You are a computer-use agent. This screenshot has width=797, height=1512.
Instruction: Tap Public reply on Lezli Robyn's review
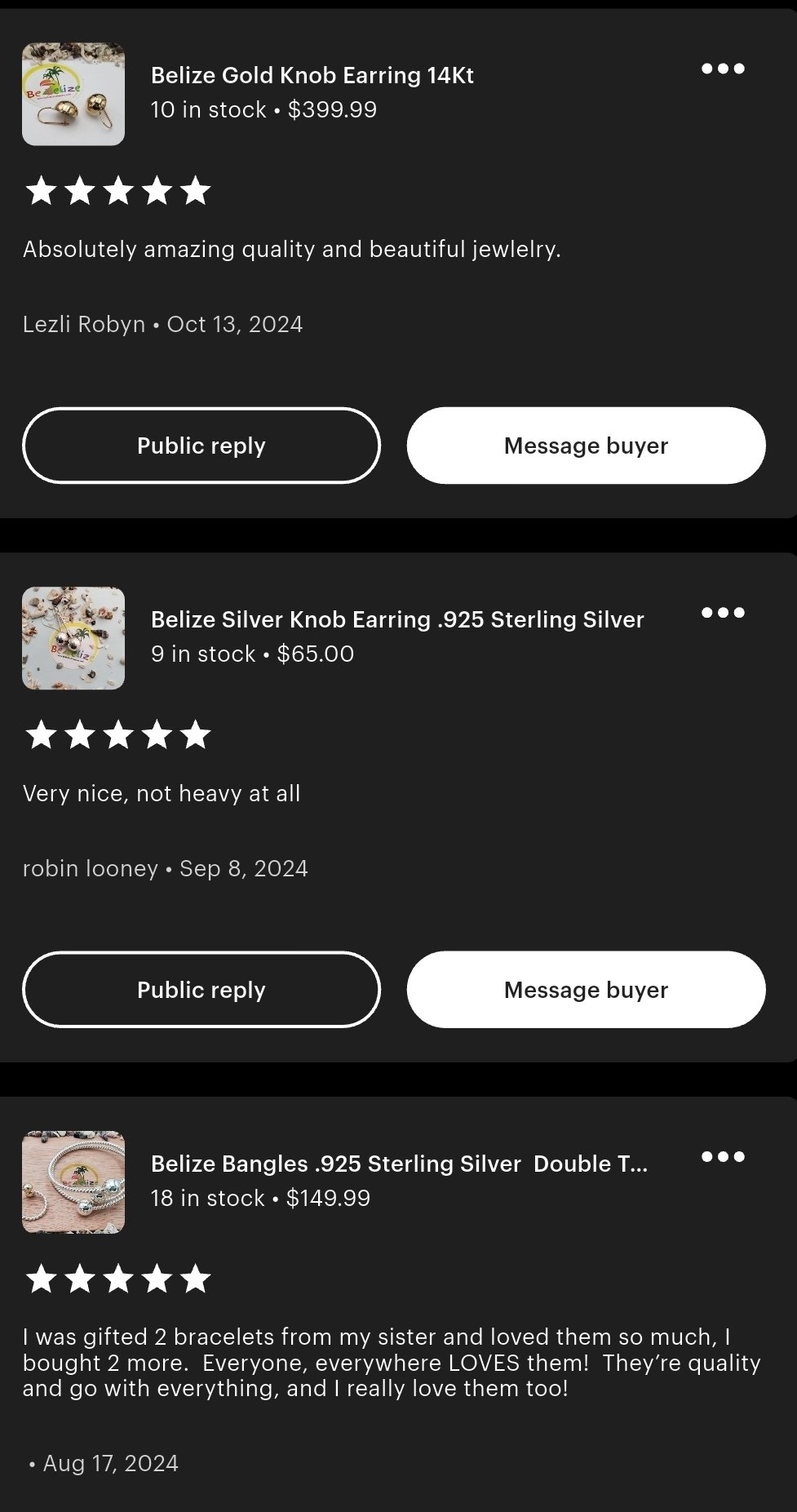tap(201, 446)
